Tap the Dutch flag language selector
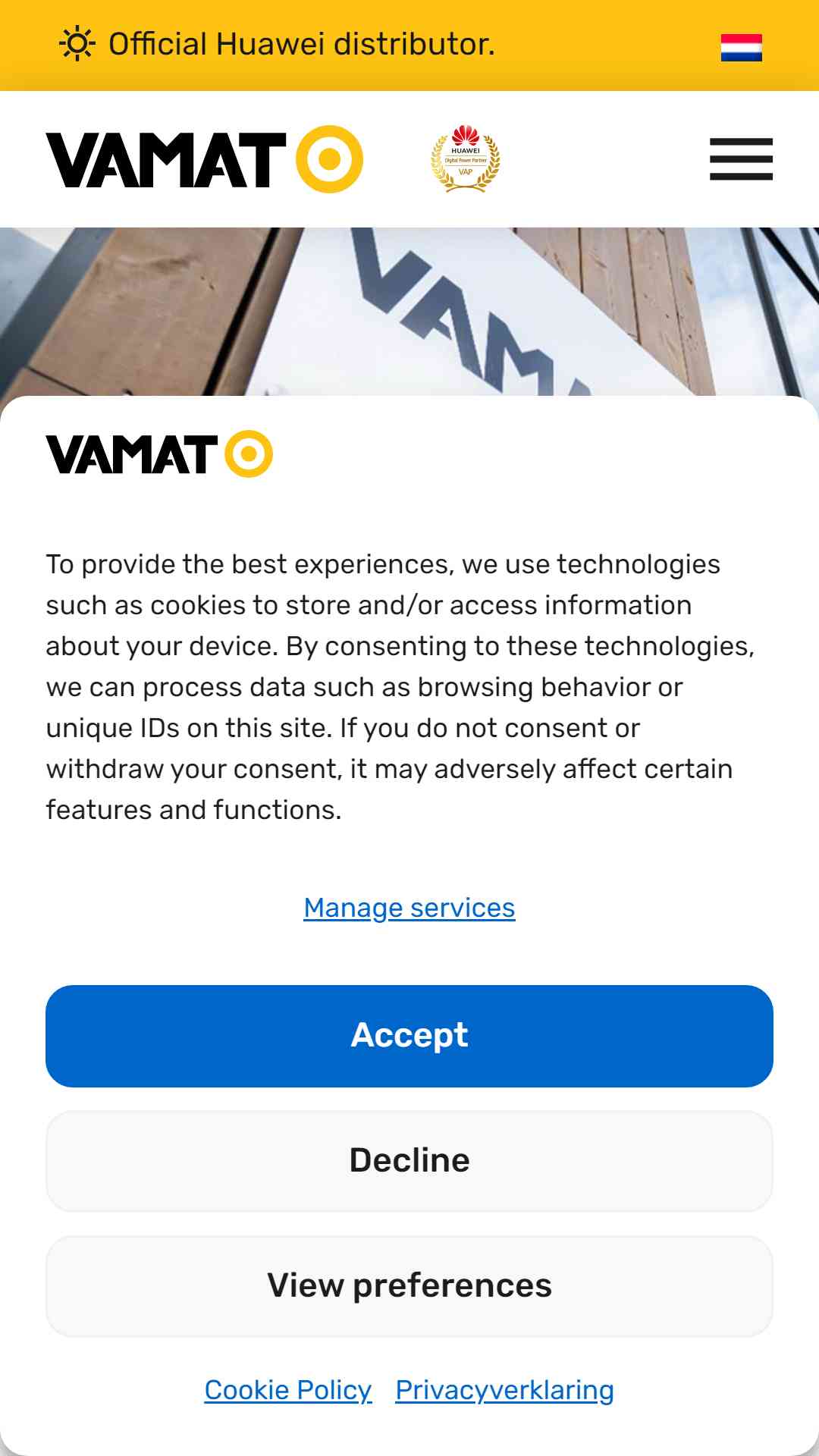 coord(741,47)
